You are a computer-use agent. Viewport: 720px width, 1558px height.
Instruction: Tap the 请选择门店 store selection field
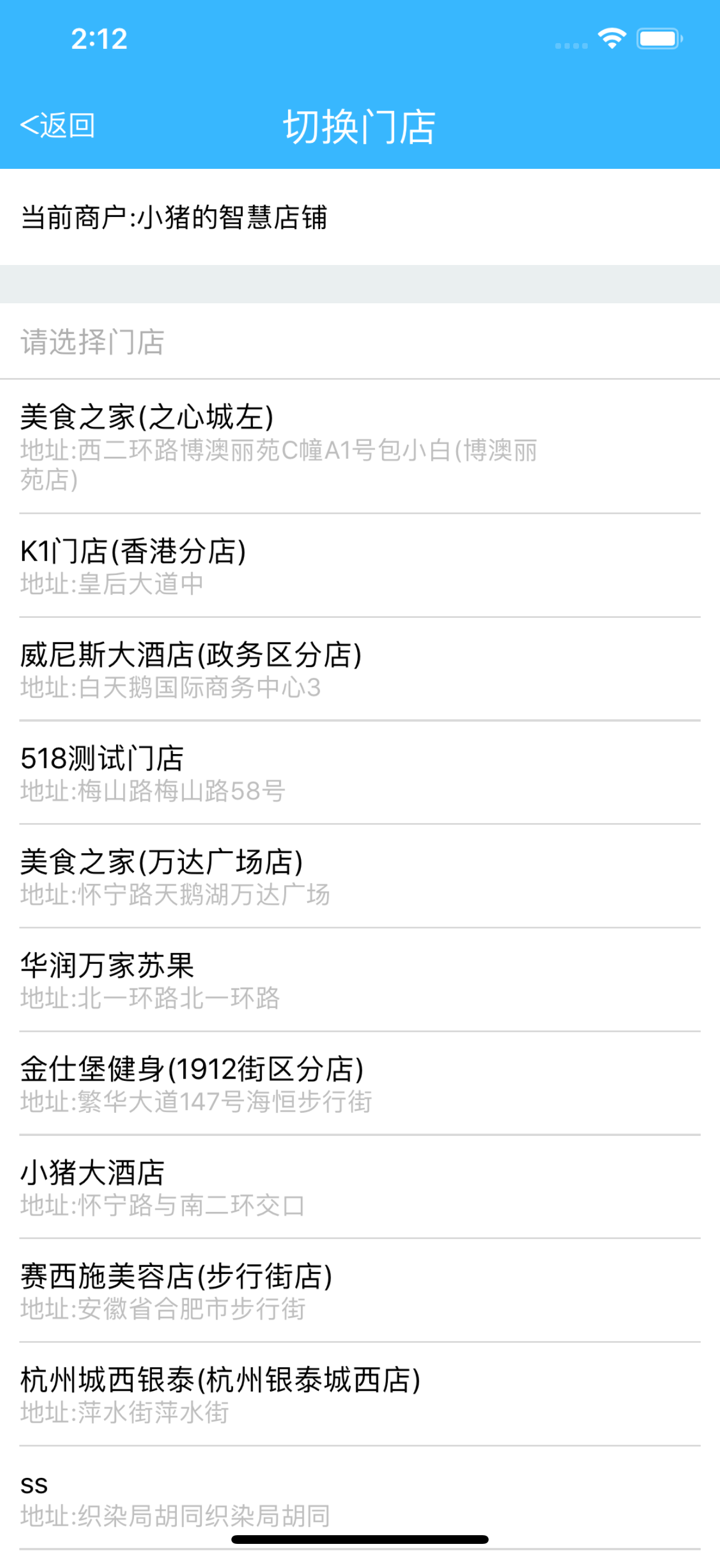coord(360,342)
